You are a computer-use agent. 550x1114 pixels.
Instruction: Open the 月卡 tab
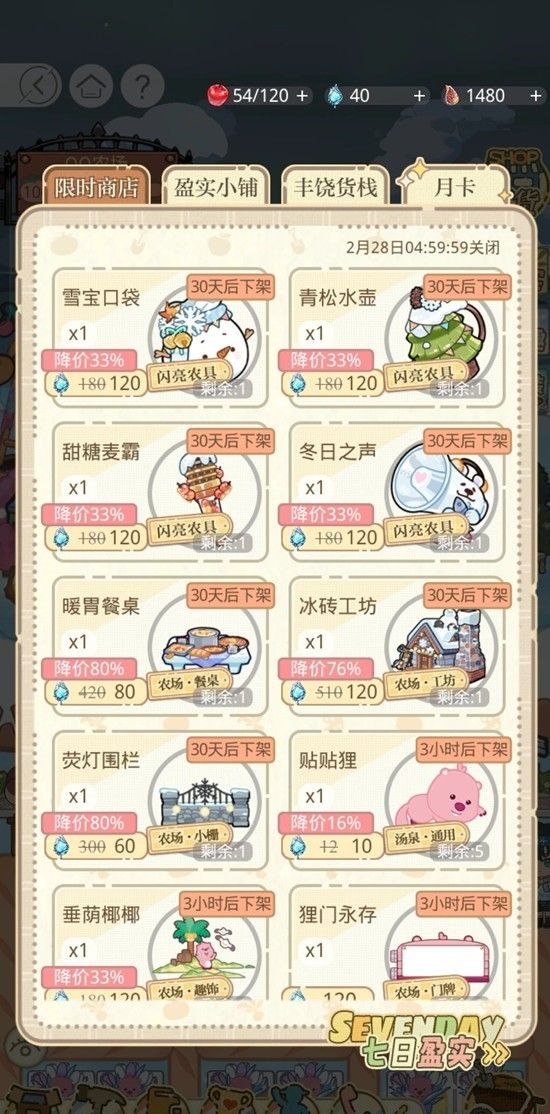[x=455, y=188]
